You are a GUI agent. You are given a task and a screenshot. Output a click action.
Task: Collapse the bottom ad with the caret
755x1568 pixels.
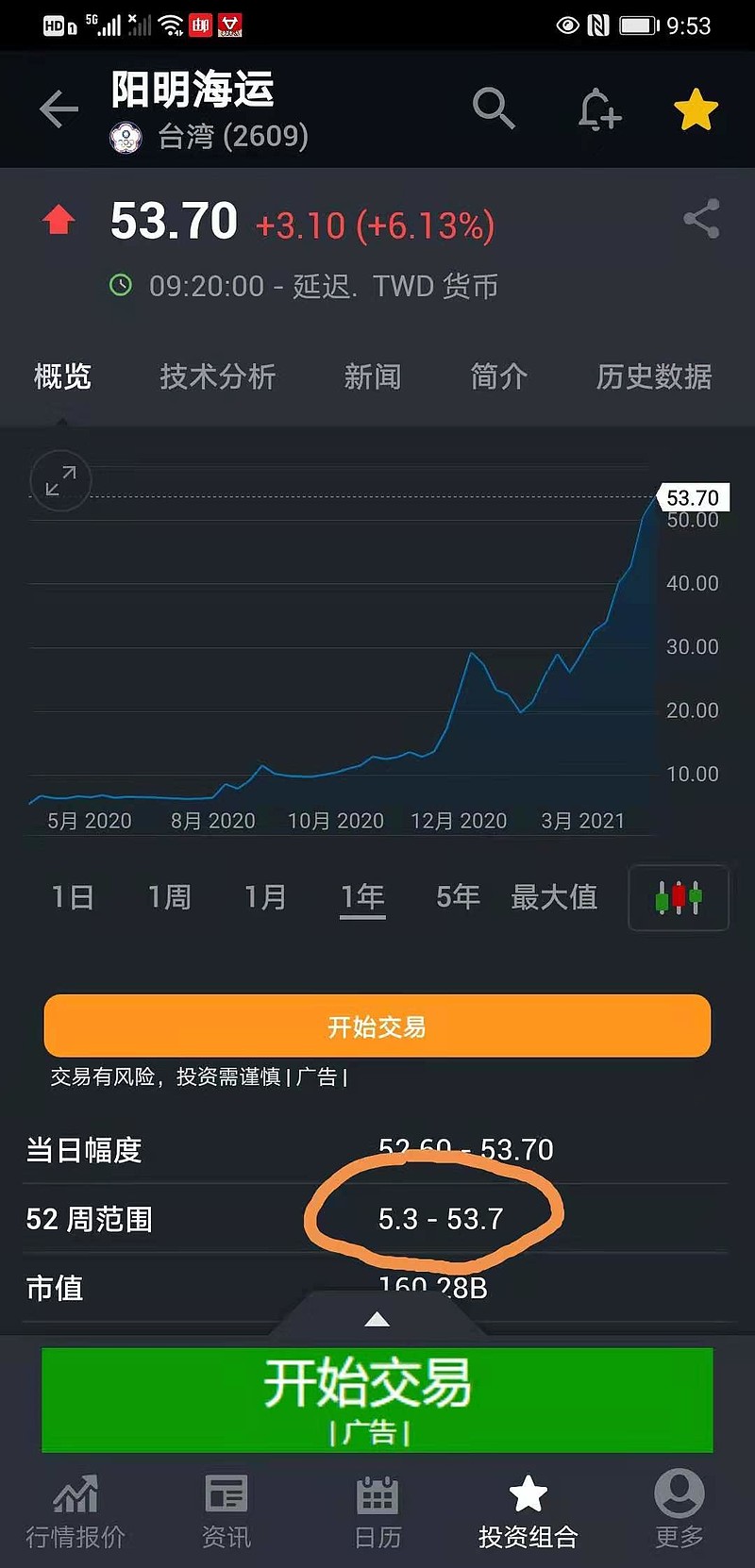pyautogui.click(x=377, y=1320)
